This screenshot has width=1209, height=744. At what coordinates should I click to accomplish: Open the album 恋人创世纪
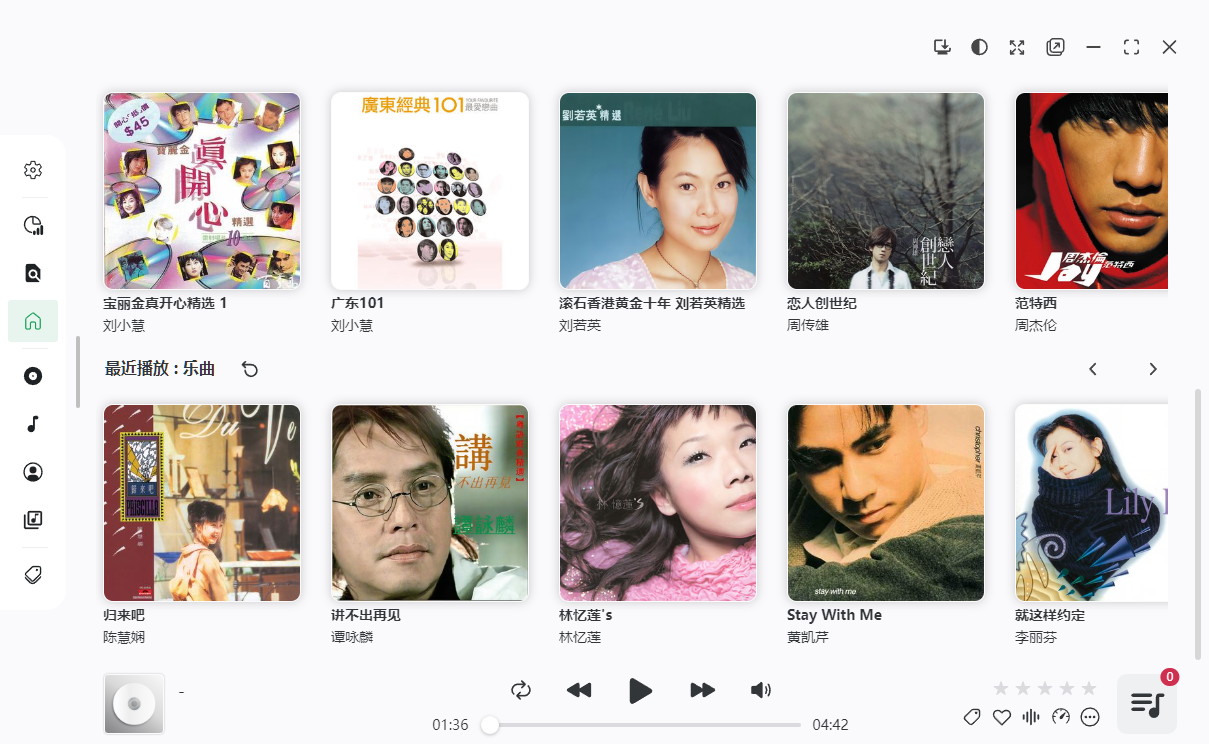click(x=885, y=191)
